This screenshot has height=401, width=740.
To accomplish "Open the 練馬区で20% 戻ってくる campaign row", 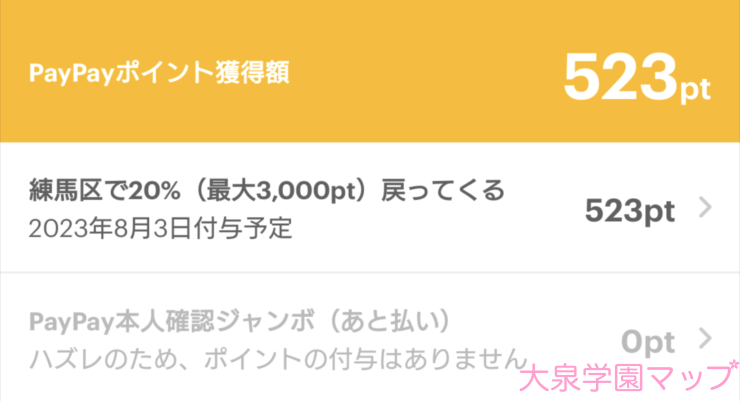I will click(x=369, y=208).
